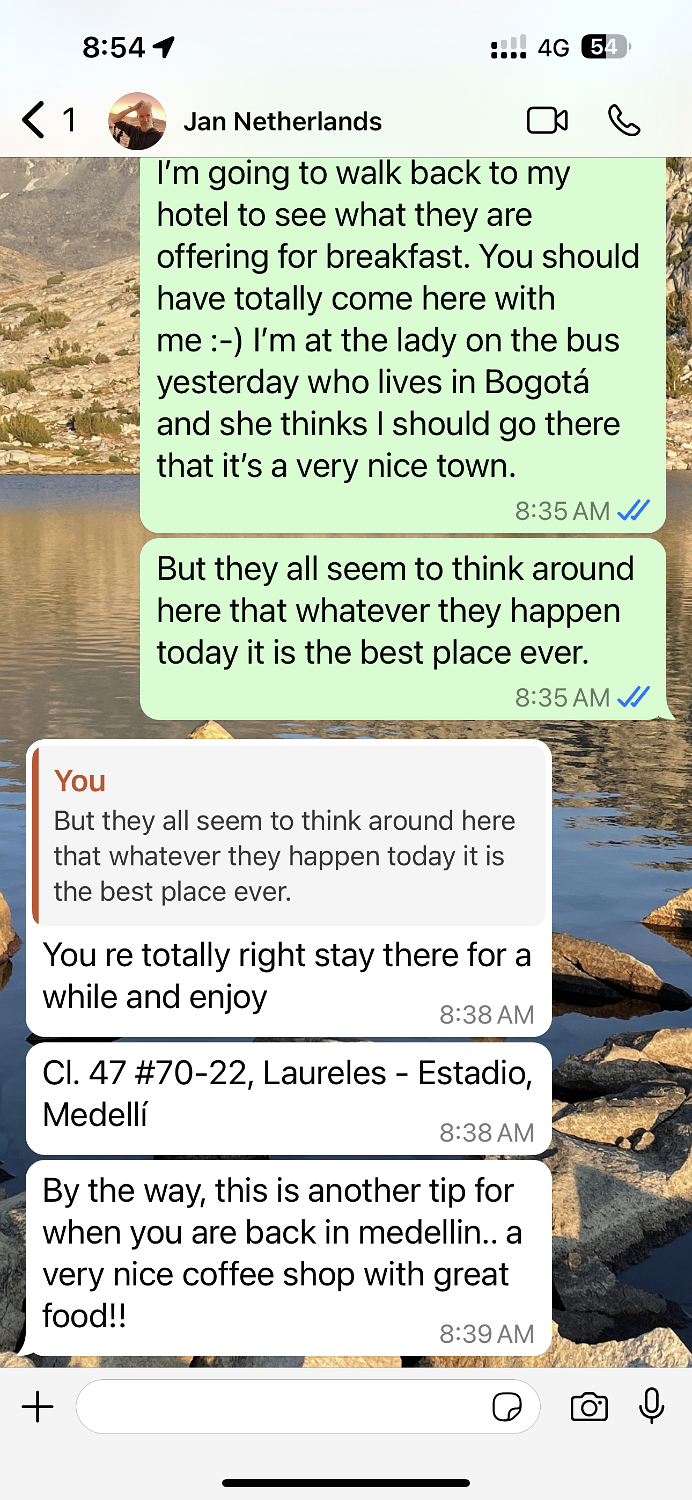Tap Jan's profile picture

pyautogui.click(x=137, y=121)
